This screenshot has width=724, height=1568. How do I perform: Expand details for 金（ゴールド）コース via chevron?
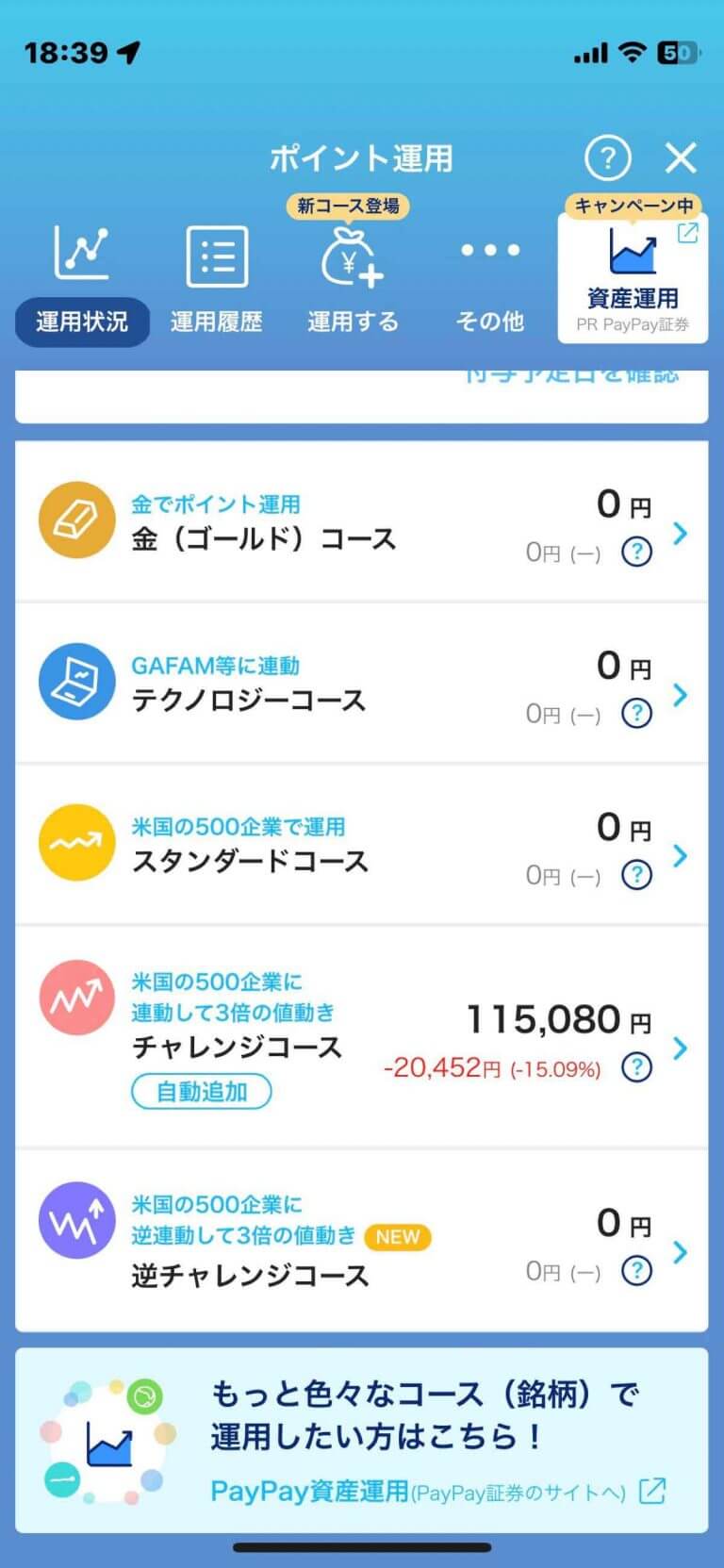click(x=678, y=534)
